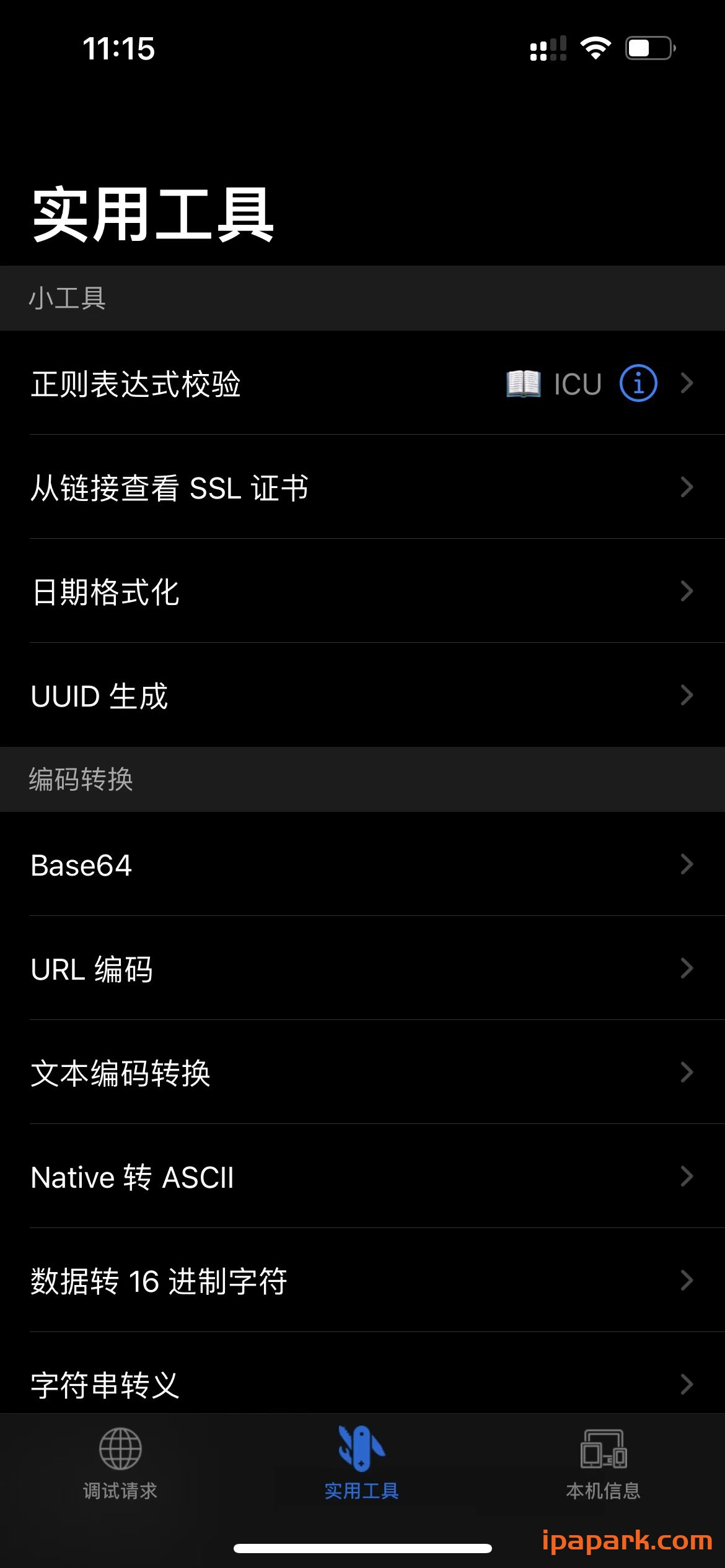
Task: Expand the Base64 row chevron
Action: (687, 865)
